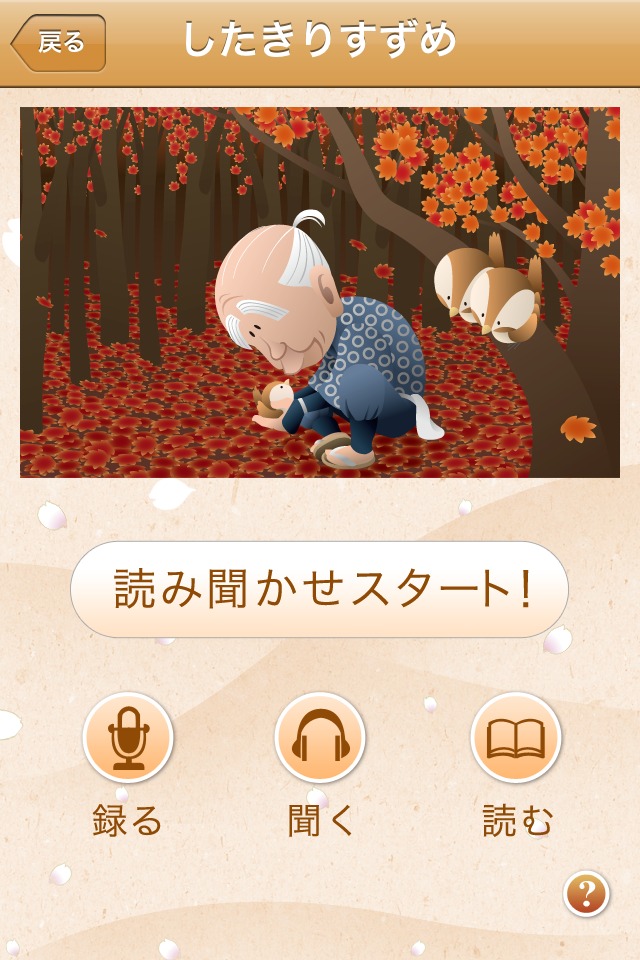Image resolution: width=640 pixels, height=960 pixels.
Task: Start the story with 読み聞かせスタート!
Action: pos(319,590)
